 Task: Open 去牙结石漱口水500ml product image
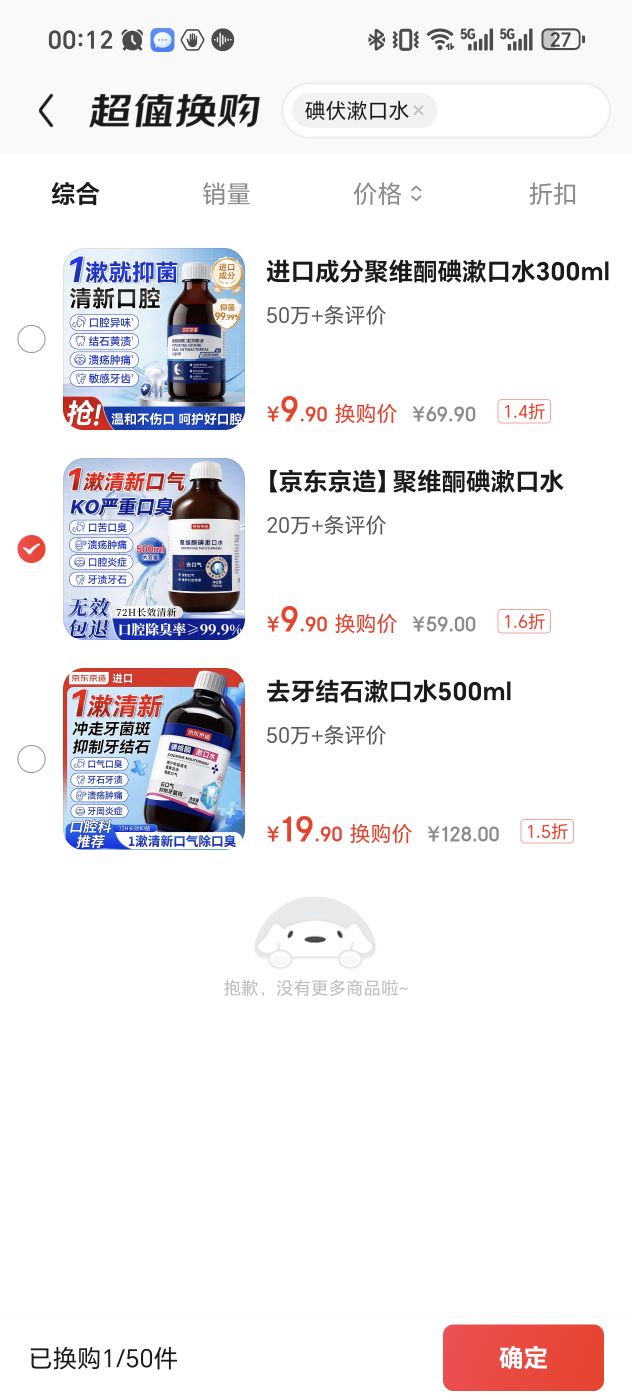(155, 759)
